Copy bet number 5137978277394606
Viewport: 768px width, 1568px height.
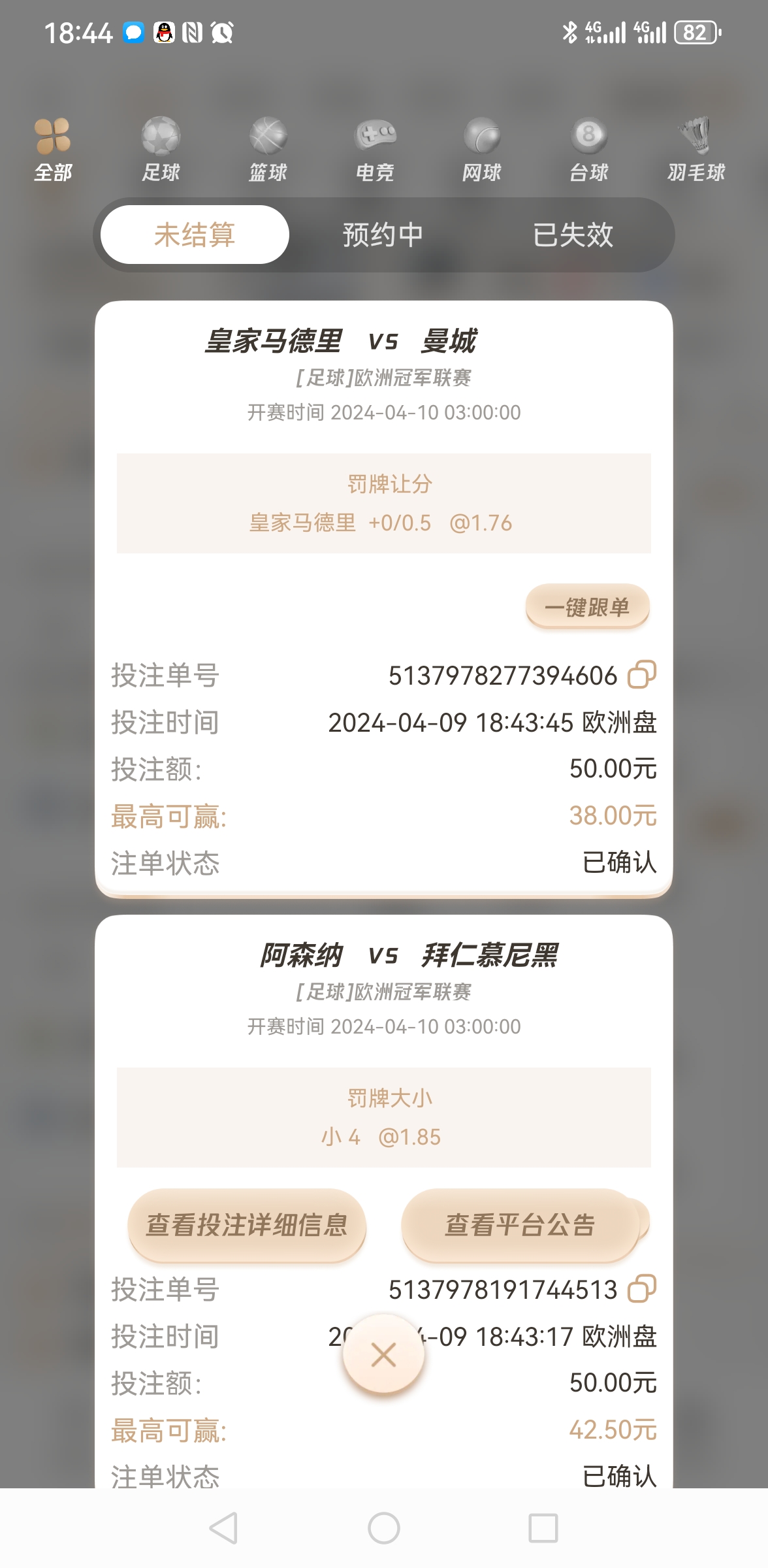pos(641,675)
